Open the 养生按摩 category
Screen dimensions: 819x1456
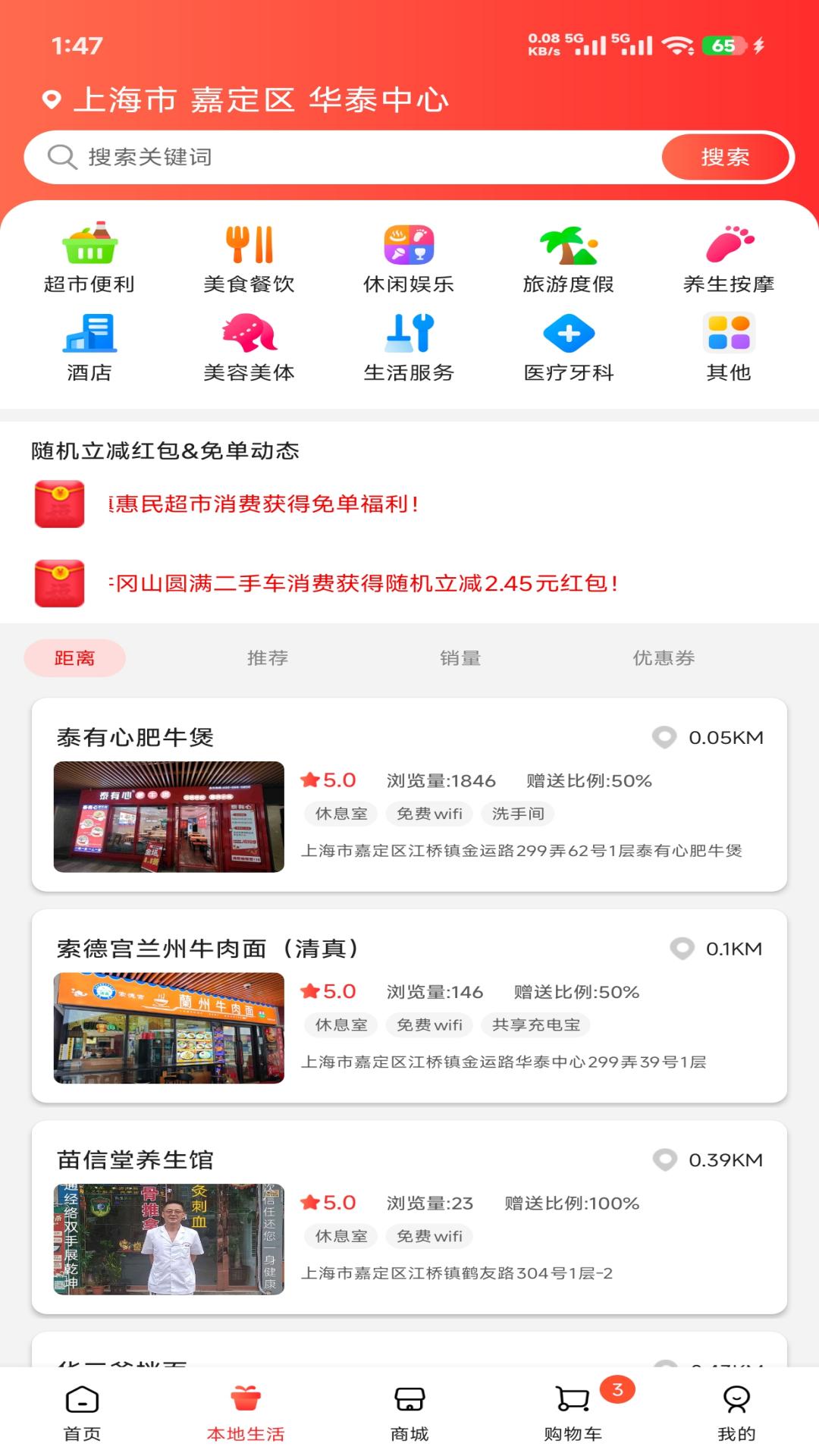pyautogui.click(x=730, y=258)
